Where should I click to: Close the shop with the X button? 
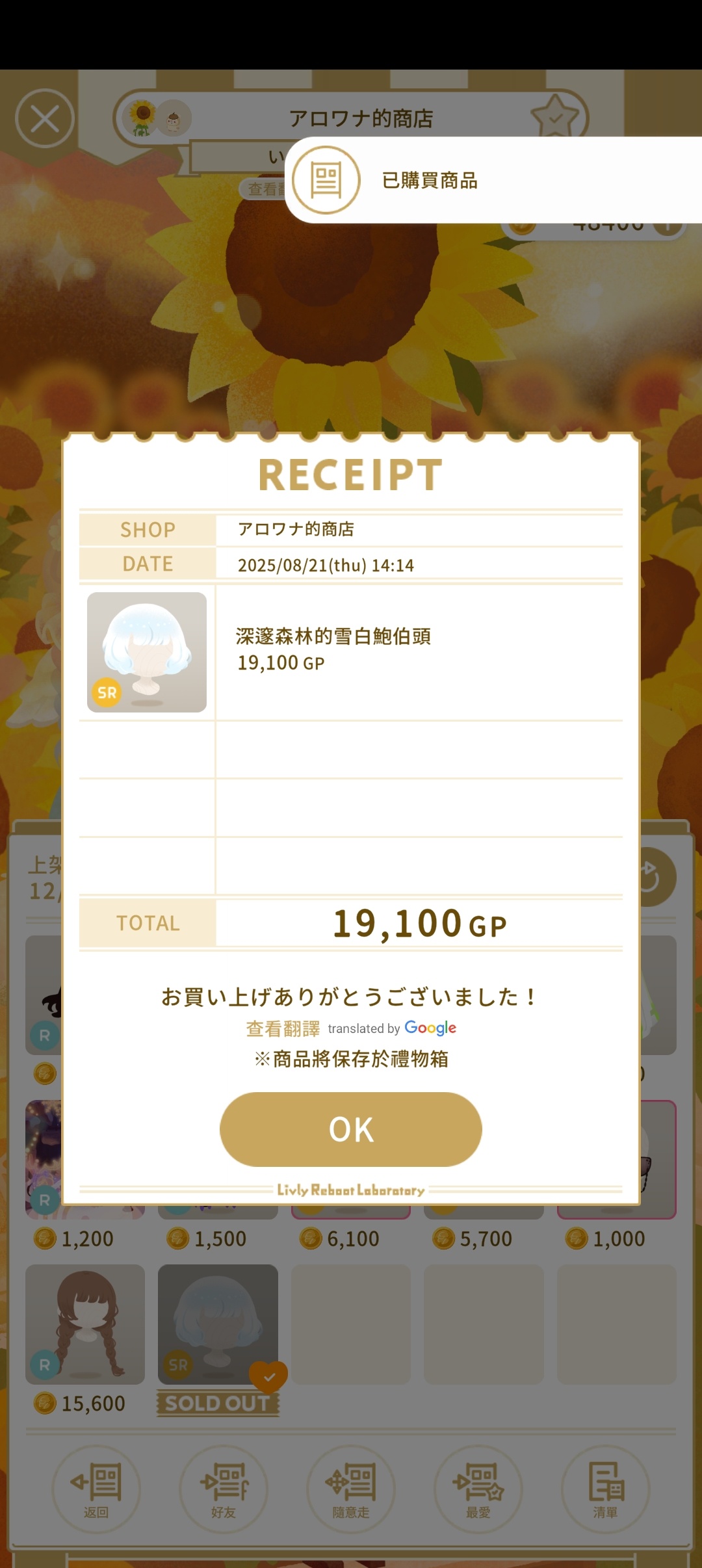pos(45,118)
